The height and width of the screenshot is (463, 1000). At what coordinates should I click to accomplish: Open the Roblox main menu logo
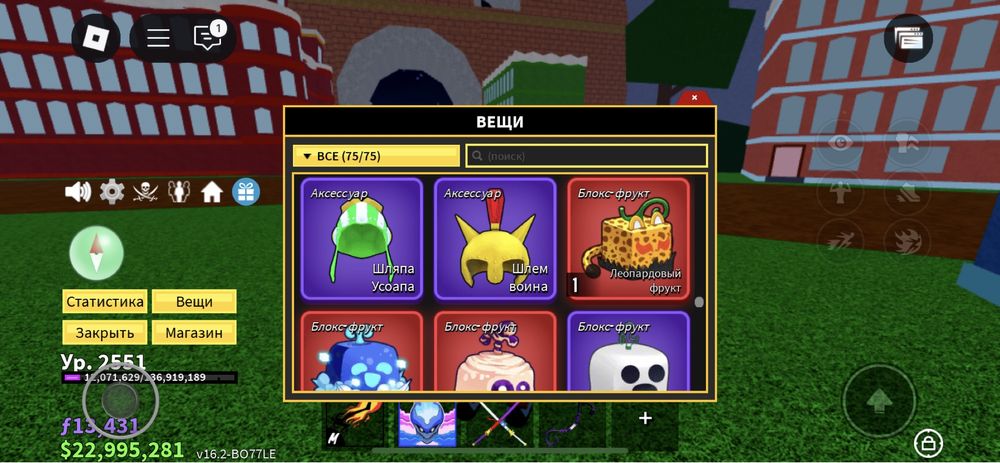pyautogui.click(x=95, y=39)
